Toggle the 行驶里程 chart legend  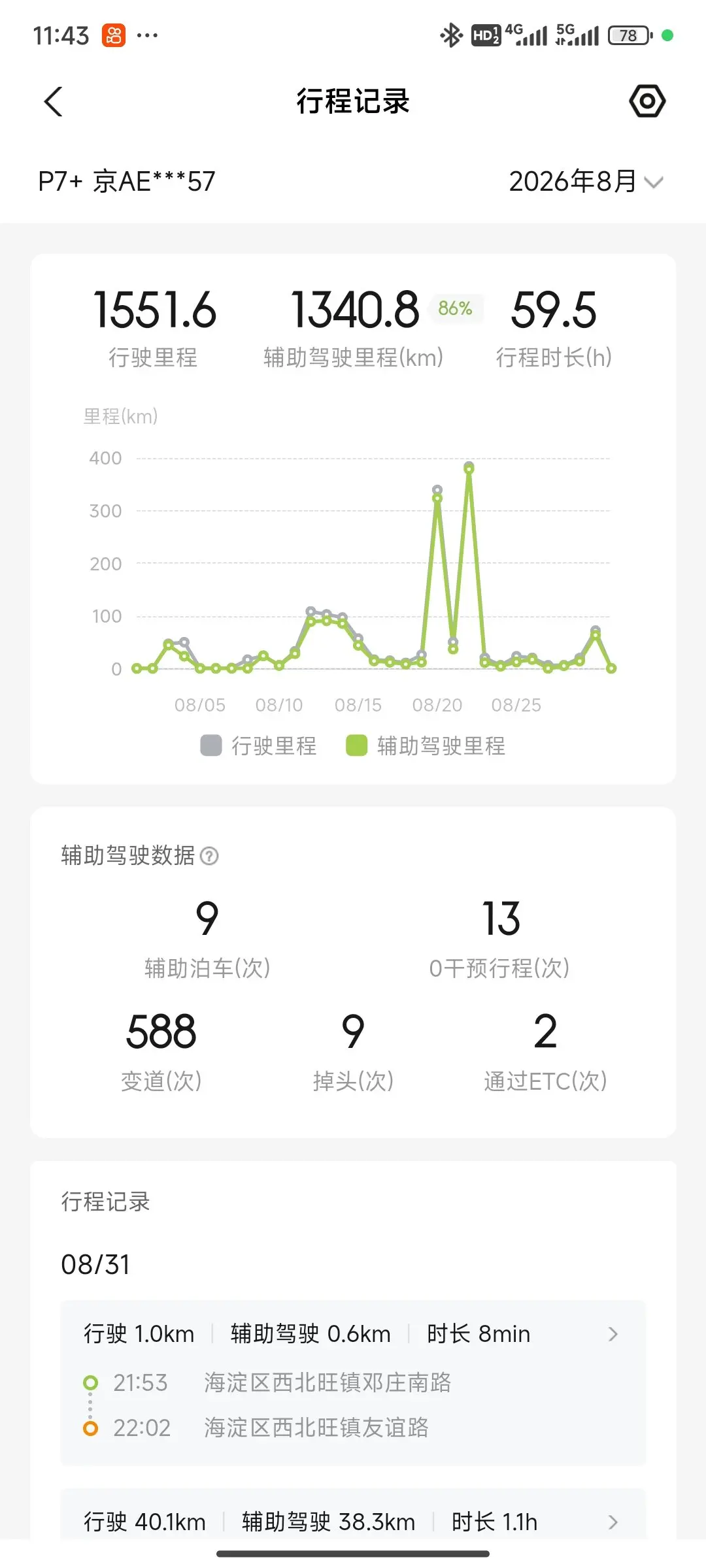click(x=258, y=745)
